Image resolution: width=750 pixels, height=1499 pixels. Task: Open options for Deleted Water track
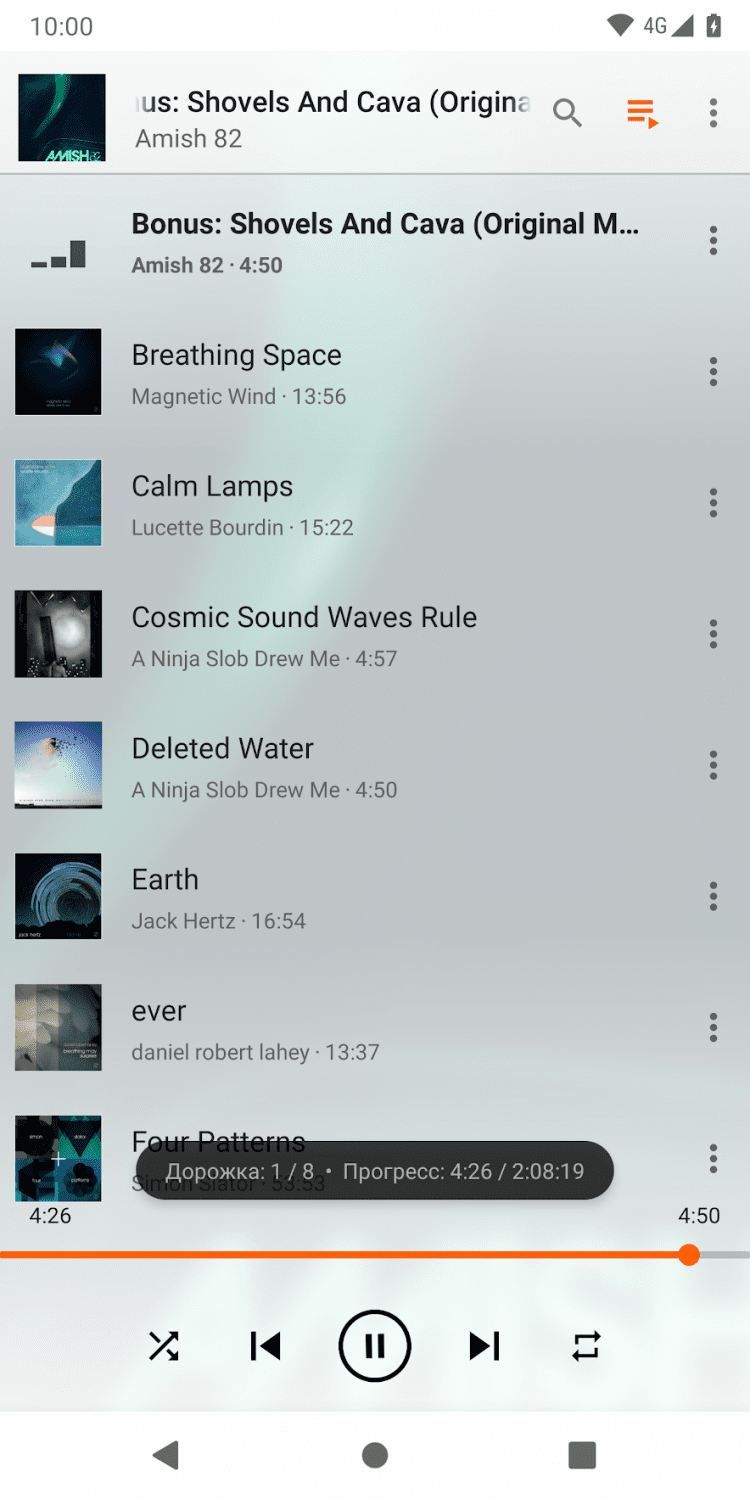point(713,765)
